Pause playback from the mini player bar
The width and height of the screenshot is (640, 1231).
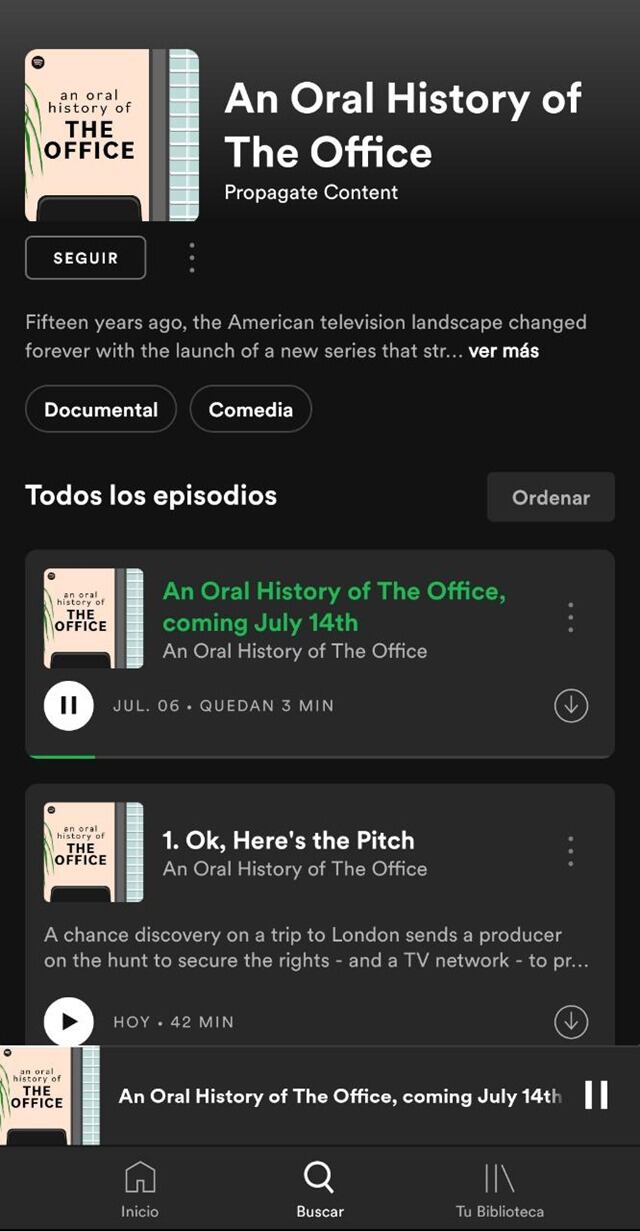[596, 1095]
